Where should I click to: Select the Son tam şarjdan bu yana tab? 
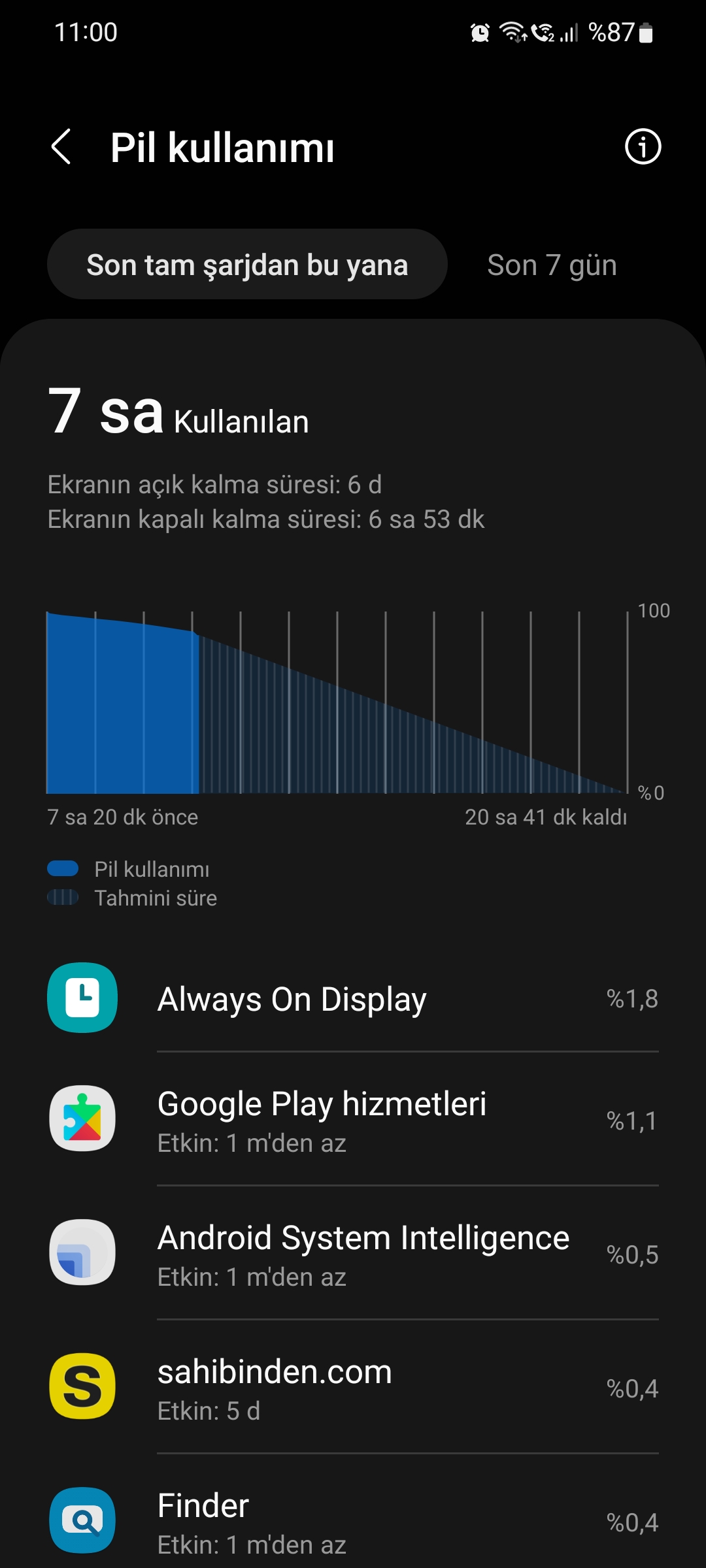247,265
